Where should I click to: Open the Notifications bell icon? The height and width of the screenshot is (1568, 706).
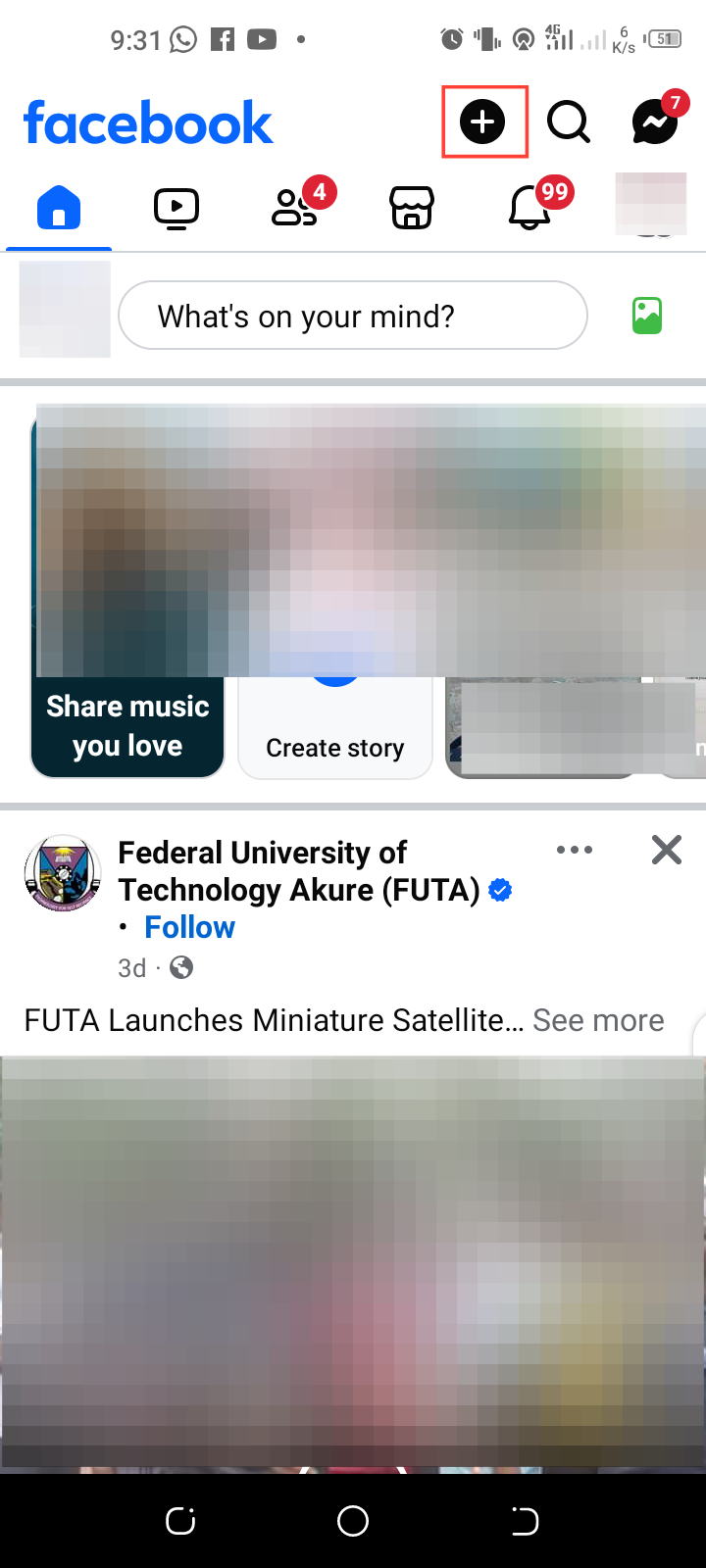click(529, 209)
